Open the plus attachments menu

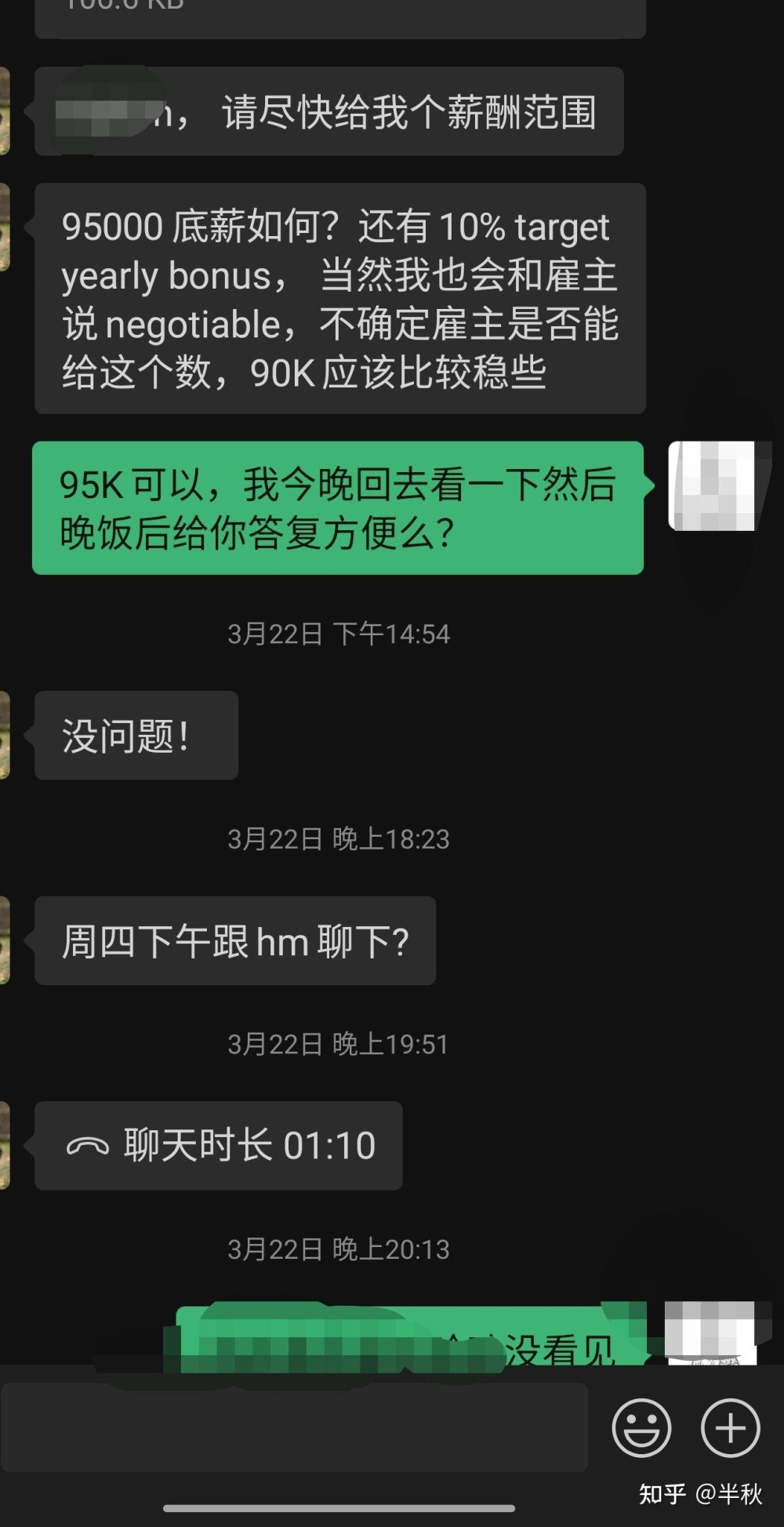pyautogui.click(x=730, y=1427)
